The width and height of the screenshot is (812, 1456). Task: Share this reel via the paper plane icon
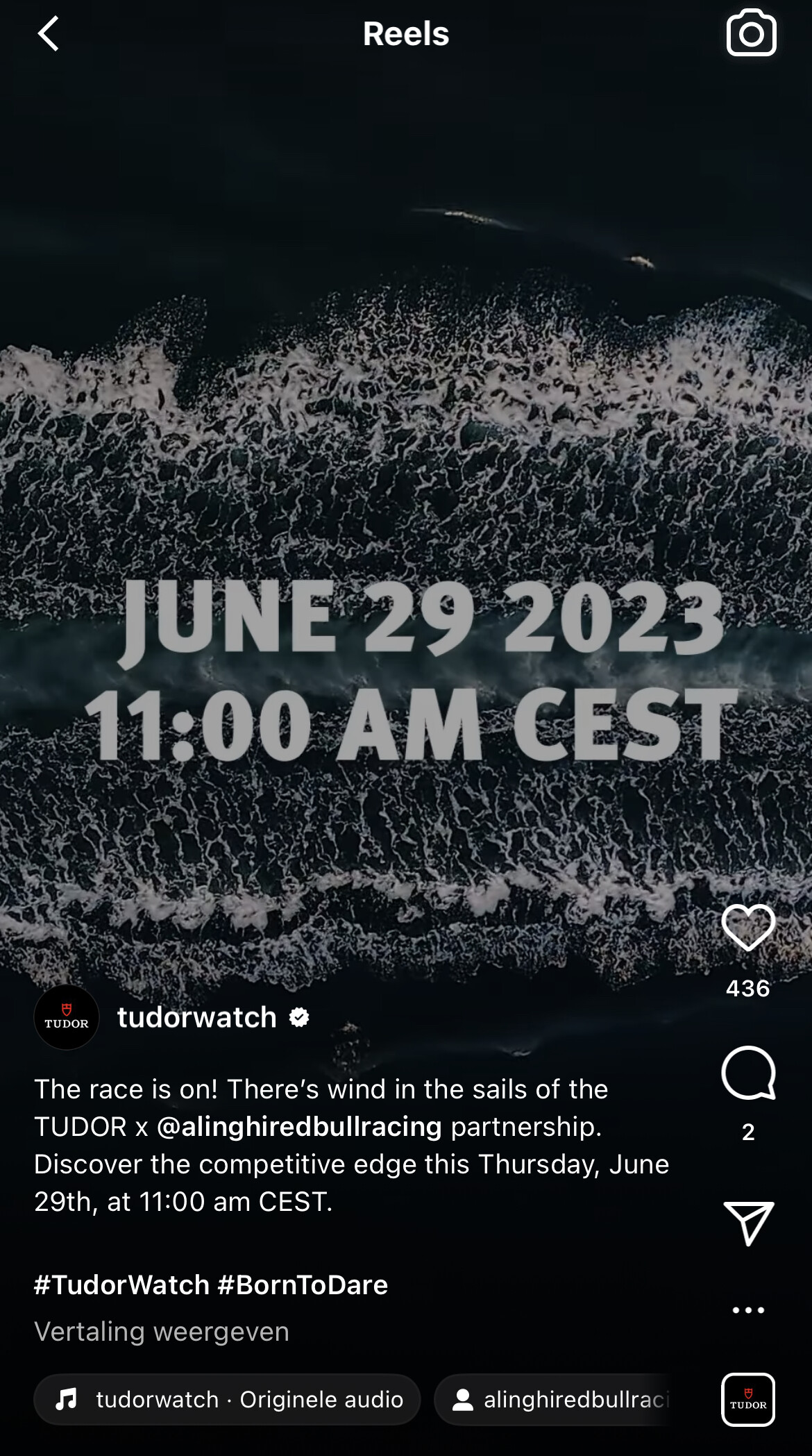[x=748, y=1223]
